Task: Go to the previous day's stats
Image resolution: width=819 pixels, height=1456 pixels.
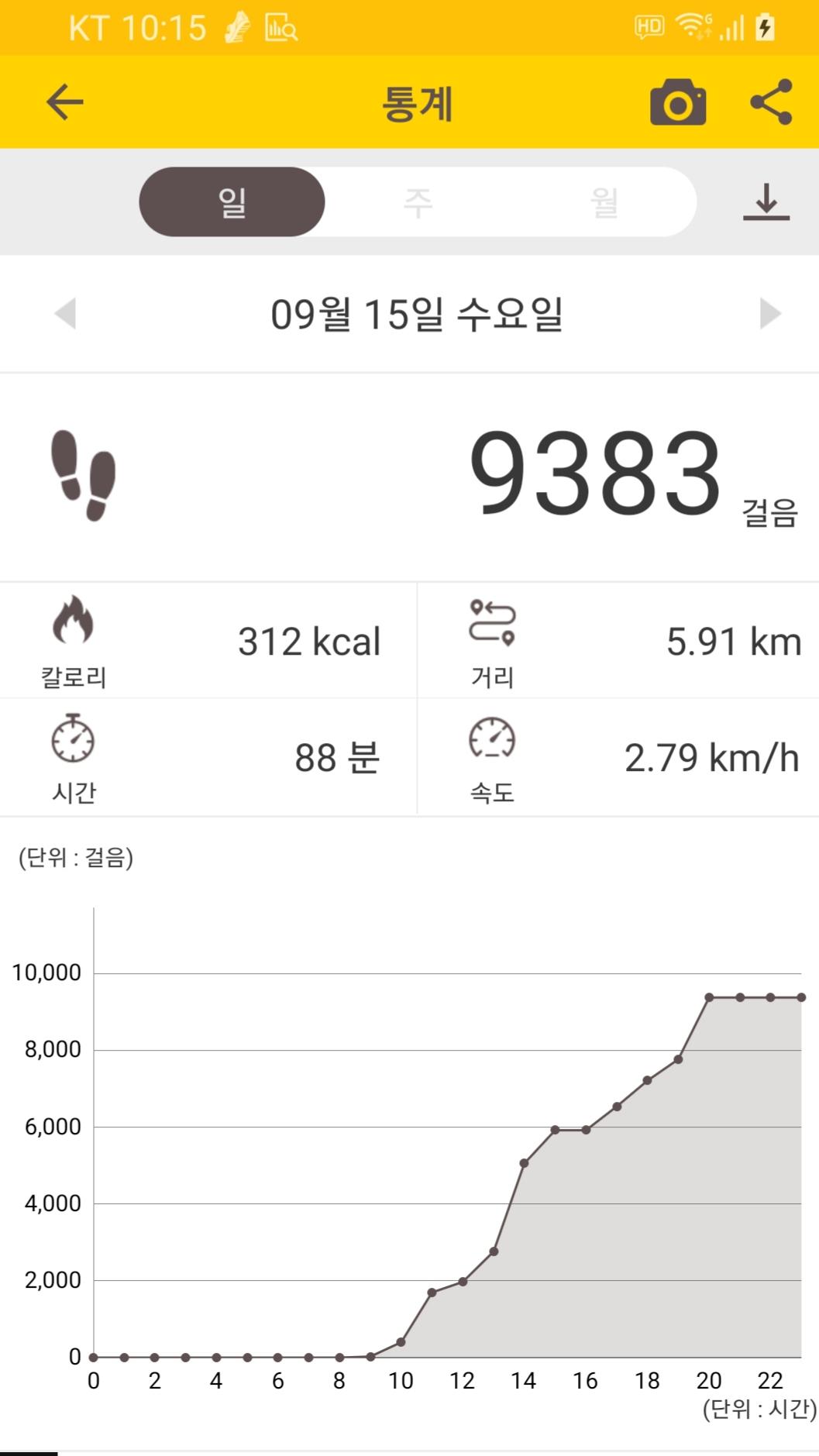Action: (x=66, y=314)
